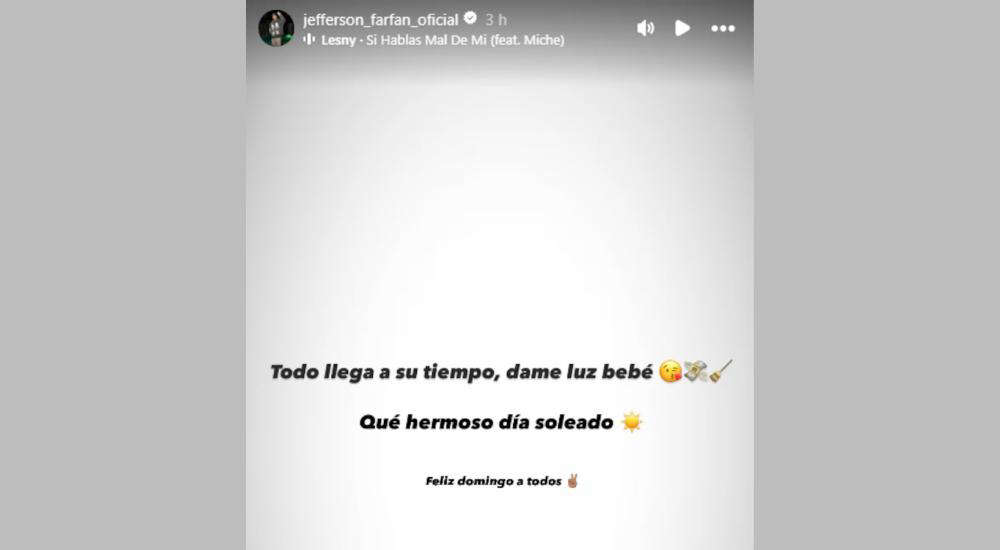Open jefferson_farfan_oficial's profile picture
The width and height of the screenshot is (1000, 550).
[x=276, y=28]
